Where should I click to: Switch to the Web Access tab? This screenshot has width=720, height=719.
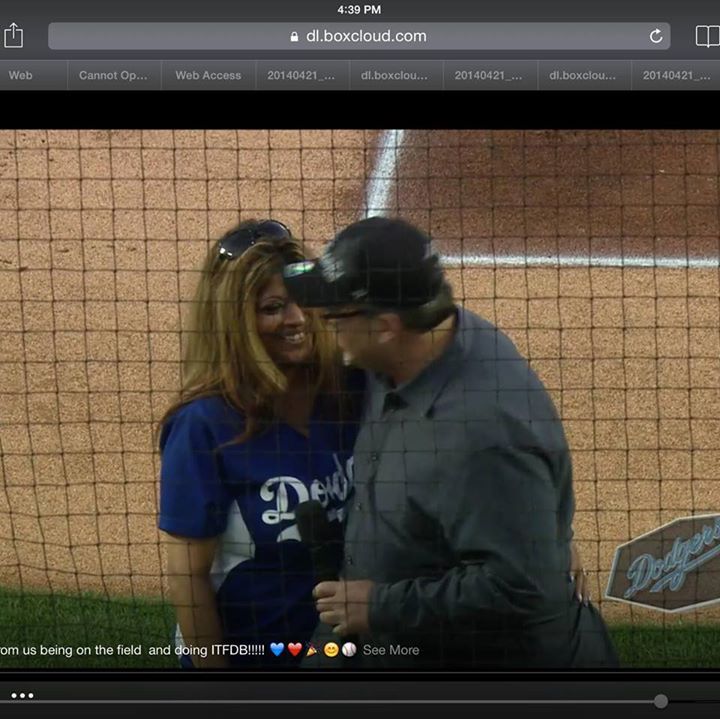208,75
